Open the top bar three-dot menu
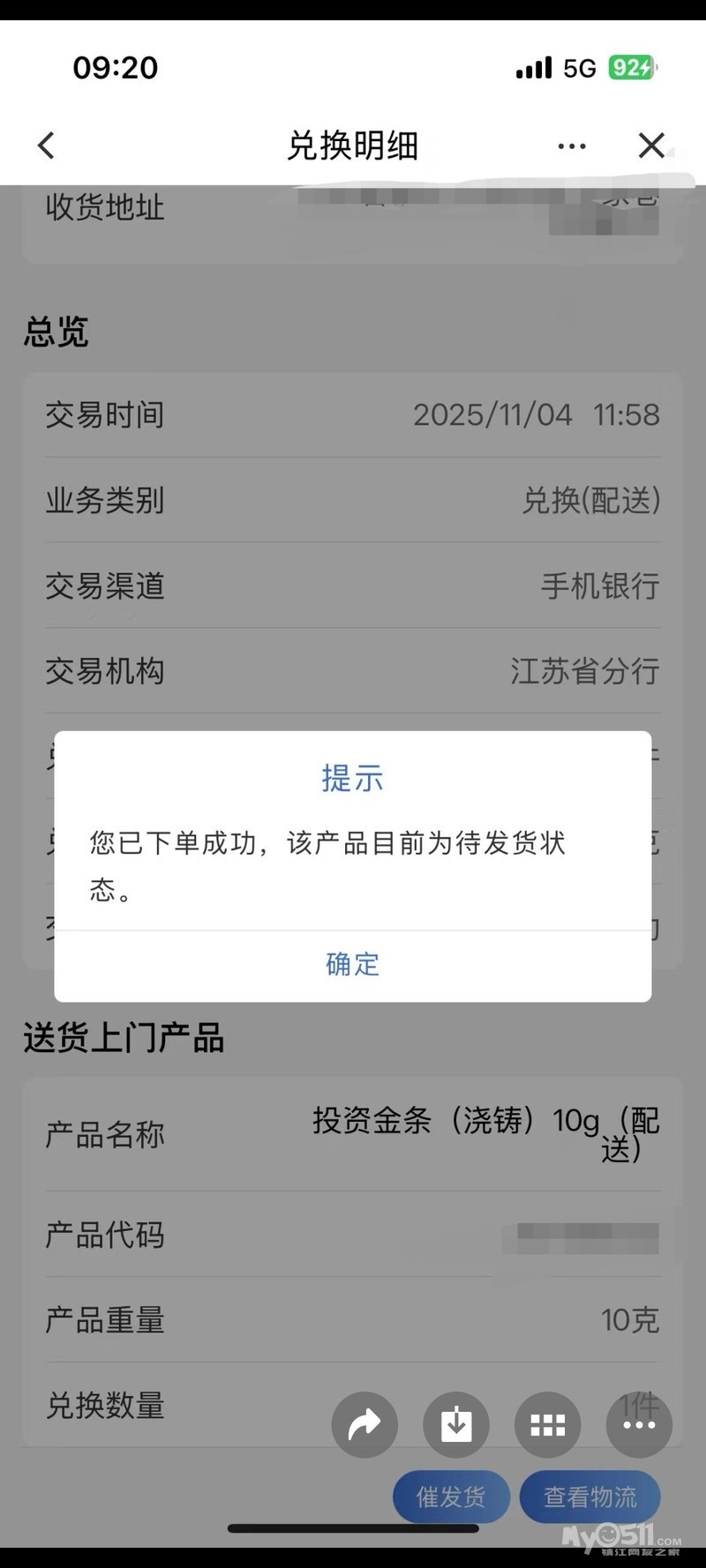The height and width of the screenshot is (1568, 706). pyautogui.click(x=572, y=146)
